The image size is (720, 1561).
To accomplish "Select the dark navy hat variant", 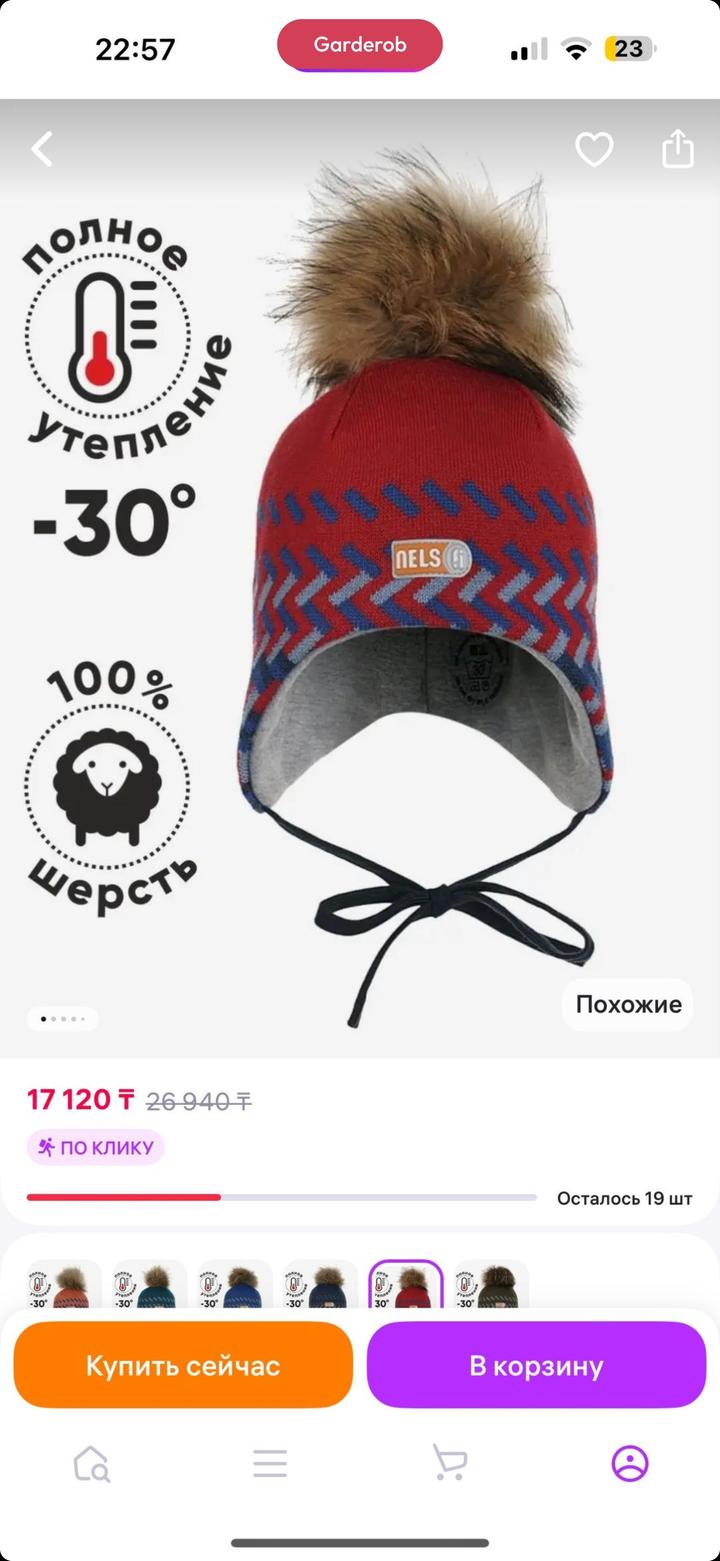I will (x=320, y=1286).
